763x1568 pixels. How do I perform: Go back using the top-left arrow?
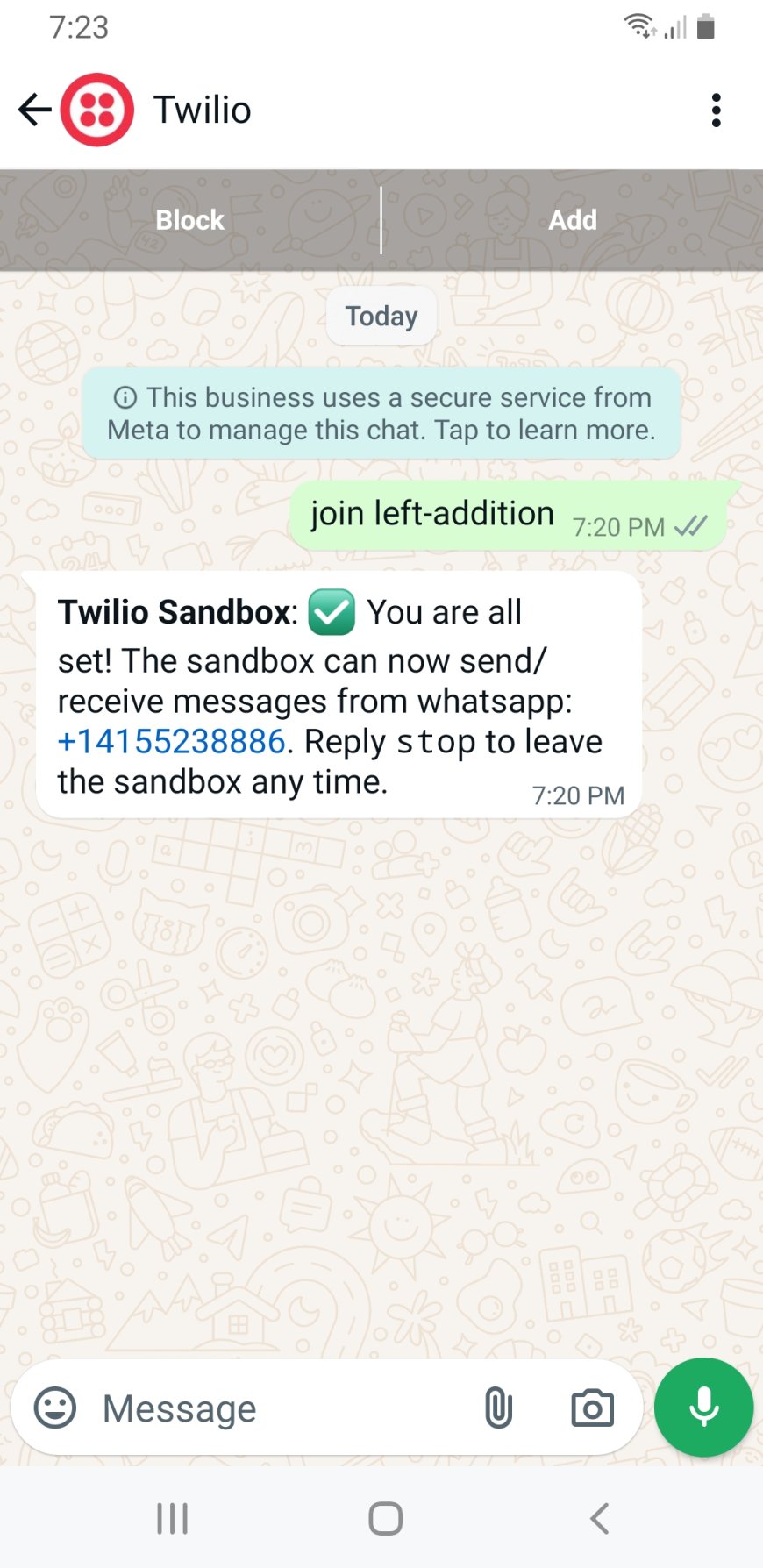[x=35, y=110]
